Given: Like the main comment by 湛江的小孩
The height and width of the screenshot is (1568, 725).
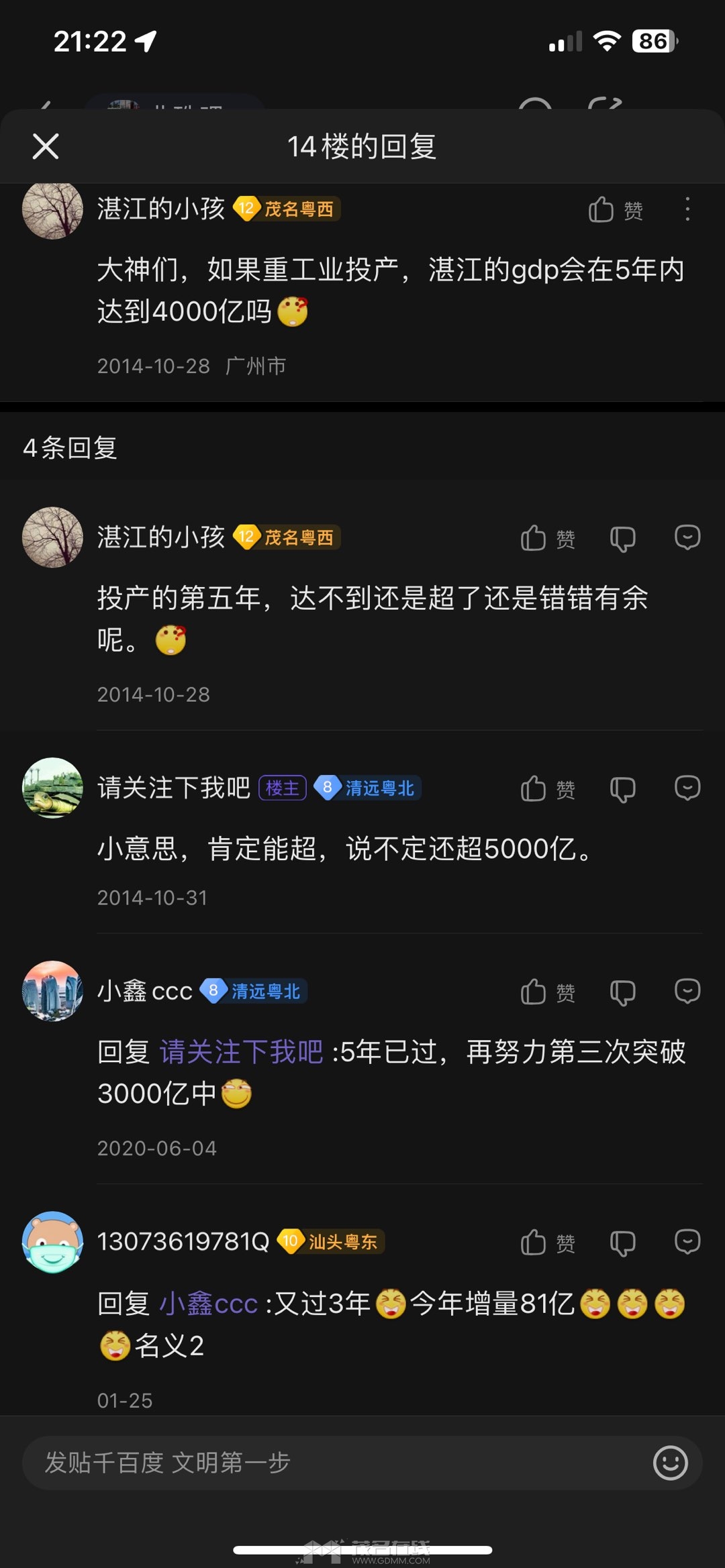Looking at the screenshot, I should [x=614, y=210].
